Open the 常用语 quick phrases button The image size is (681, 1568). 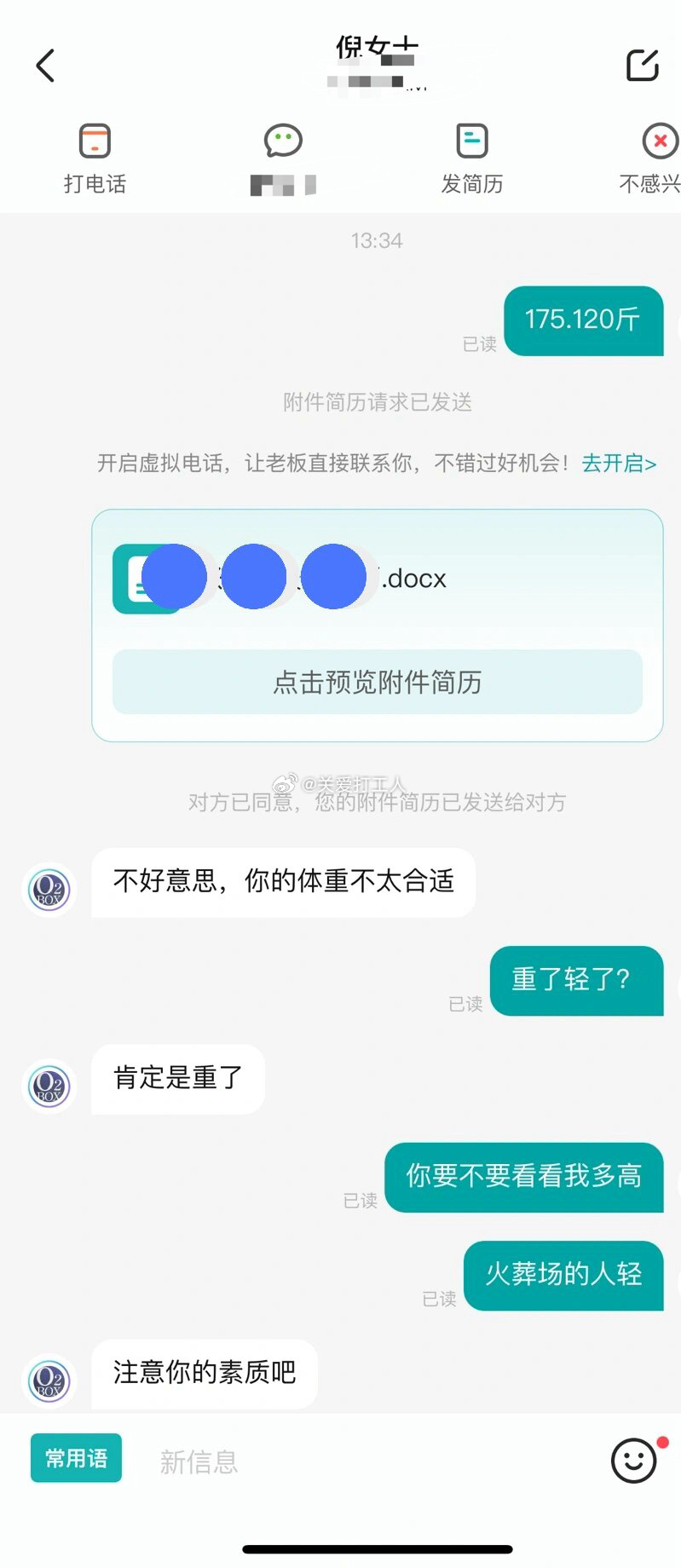point(76,1459)
